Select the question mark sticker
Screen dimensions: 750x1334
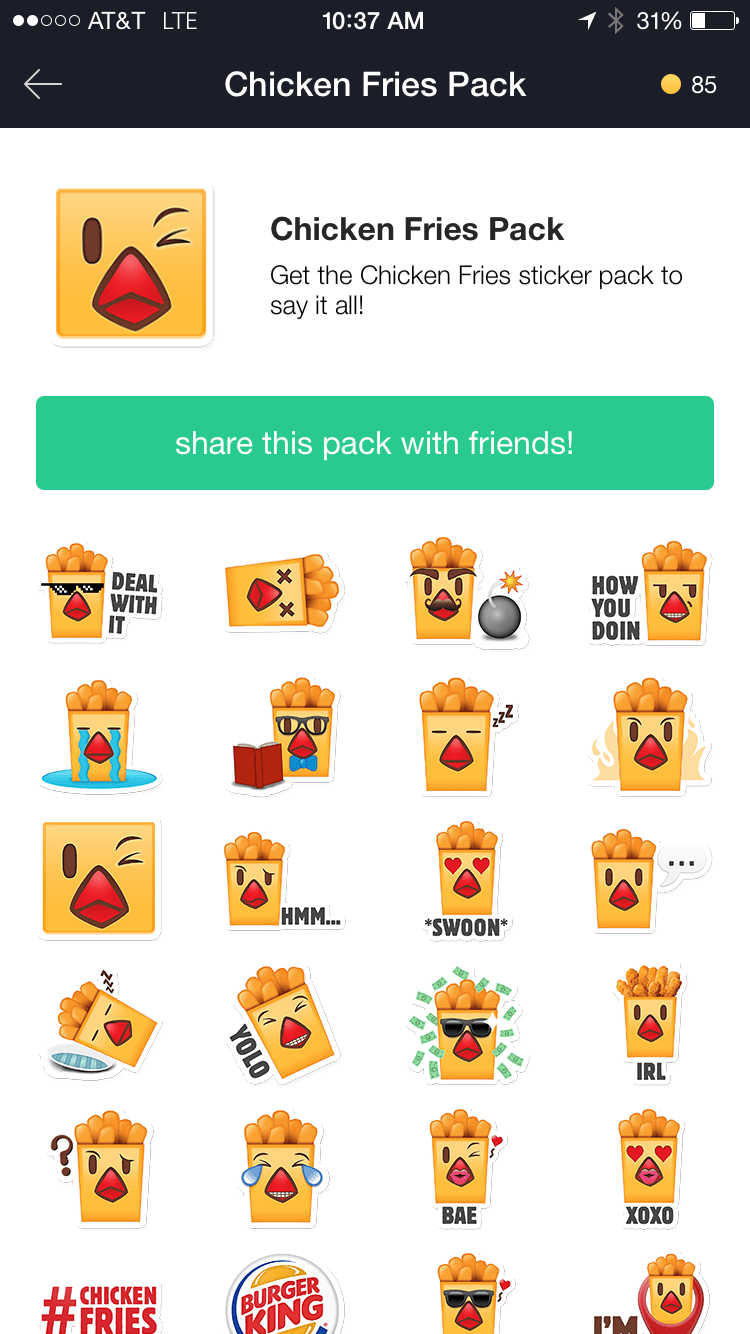click(x=100, y=1168)
